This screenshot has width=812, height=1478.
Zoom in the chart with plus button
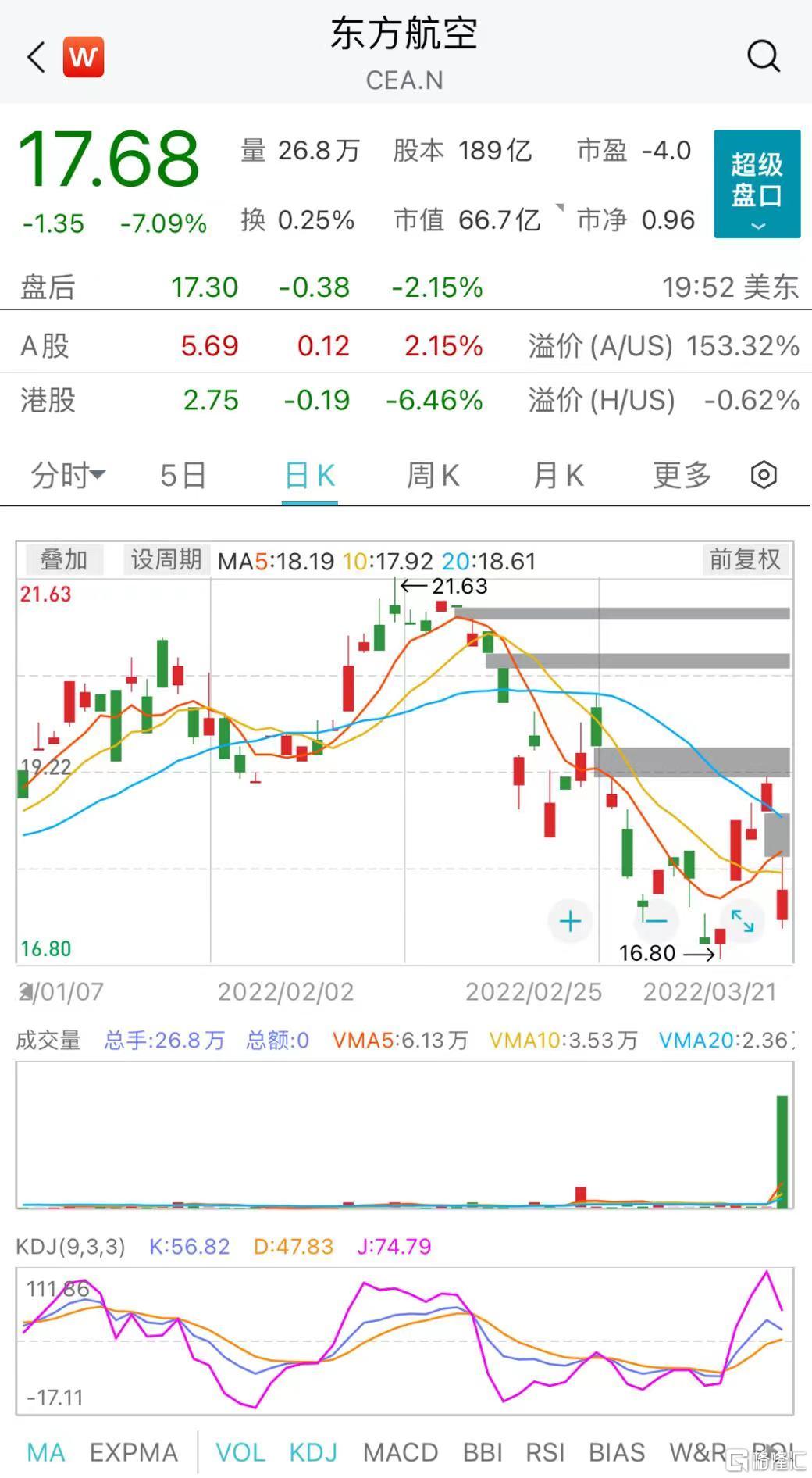571,921
